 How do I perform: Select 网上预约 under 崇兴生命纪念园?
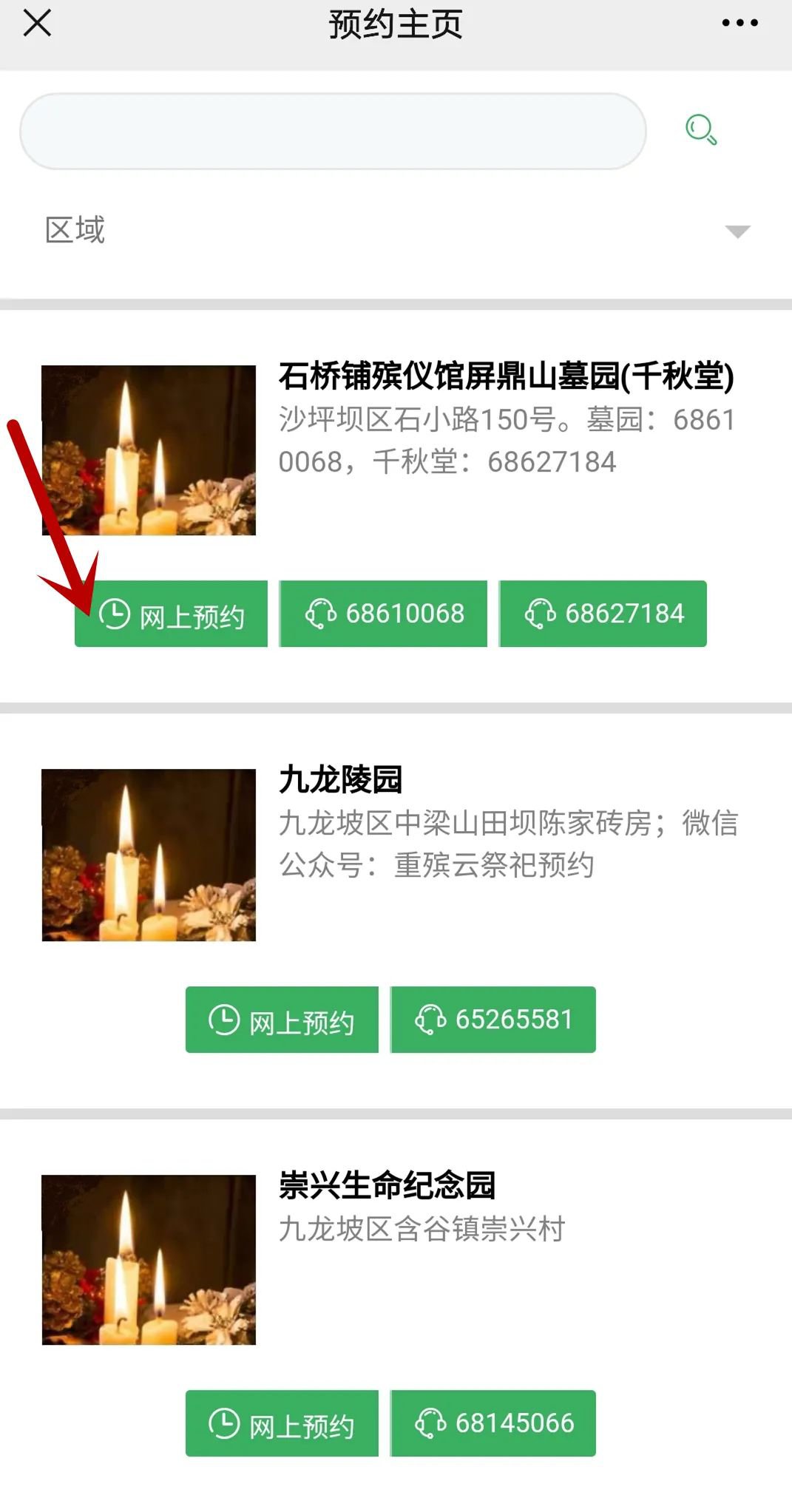[282, 1423]
